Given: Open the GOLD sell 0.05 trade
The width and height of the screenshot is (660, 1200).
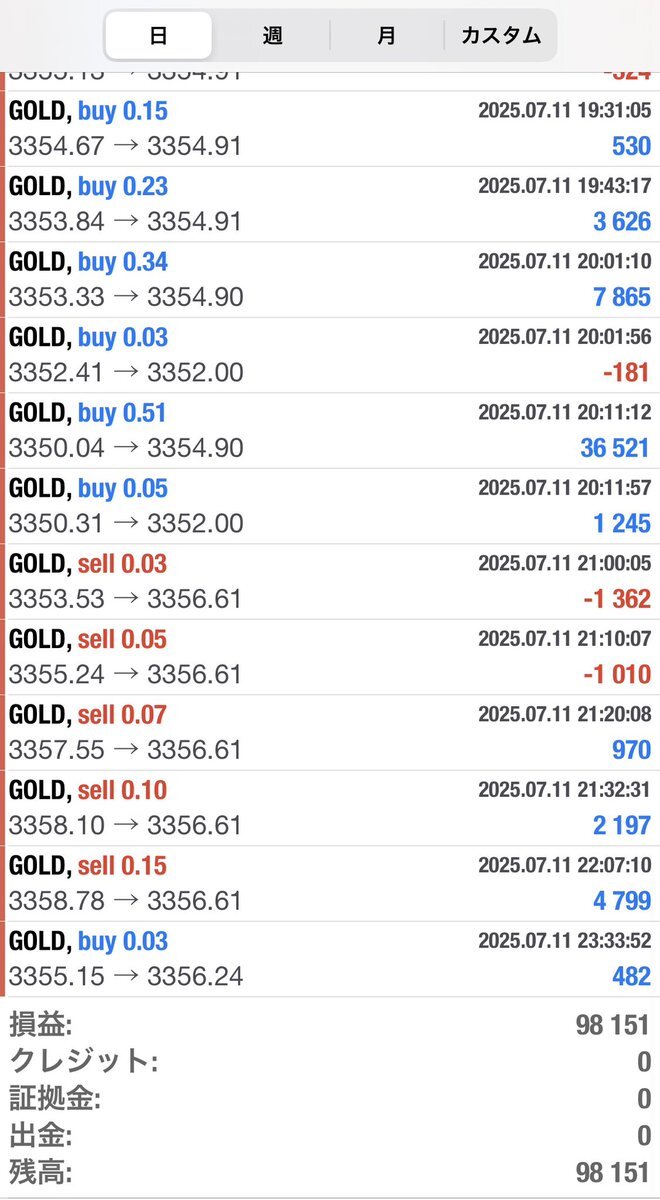Looking at the screenshot, I should [x=330, y=657].
